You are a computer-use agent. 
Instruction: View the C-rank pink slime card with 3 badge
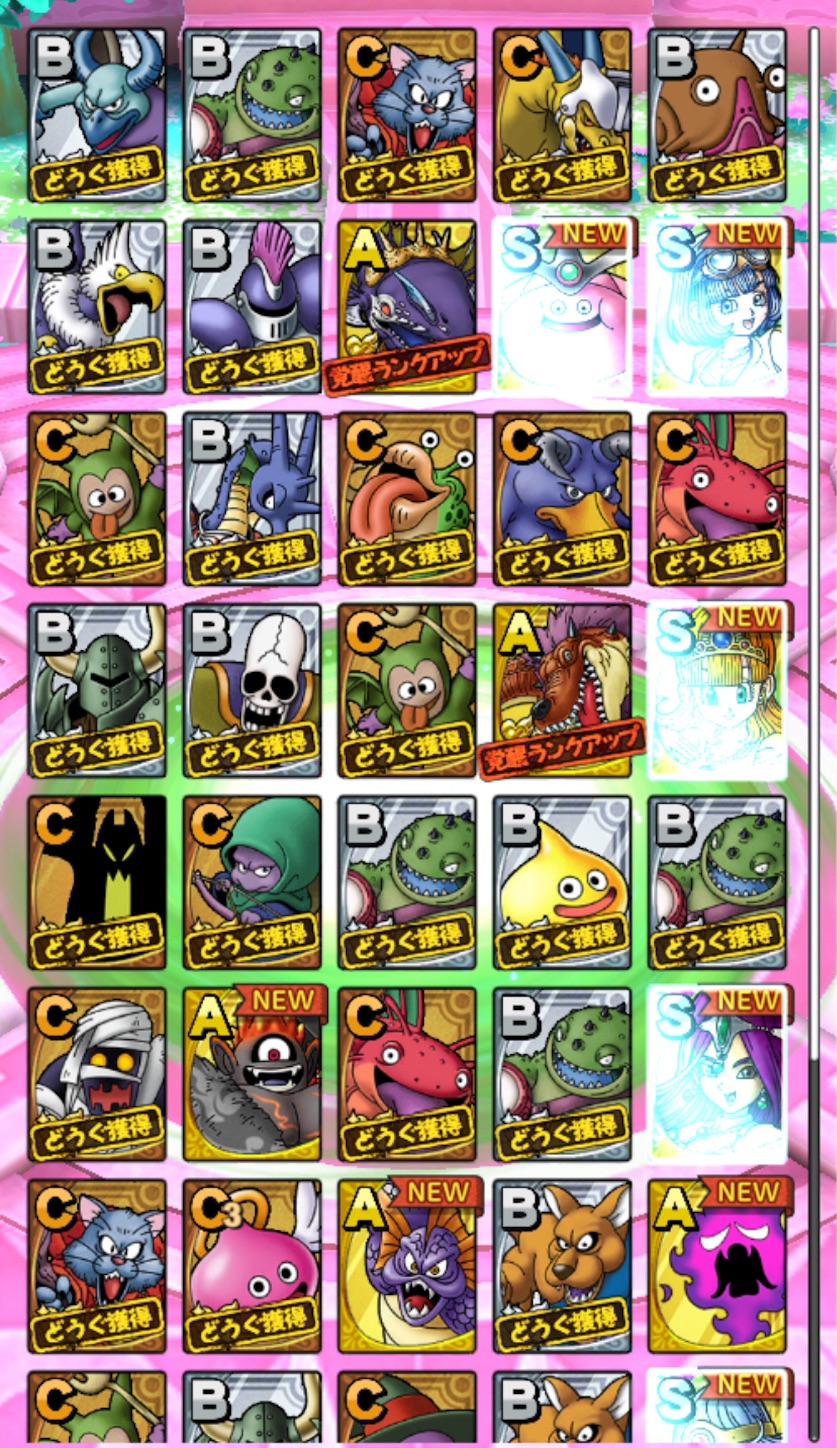[252, 1266]
